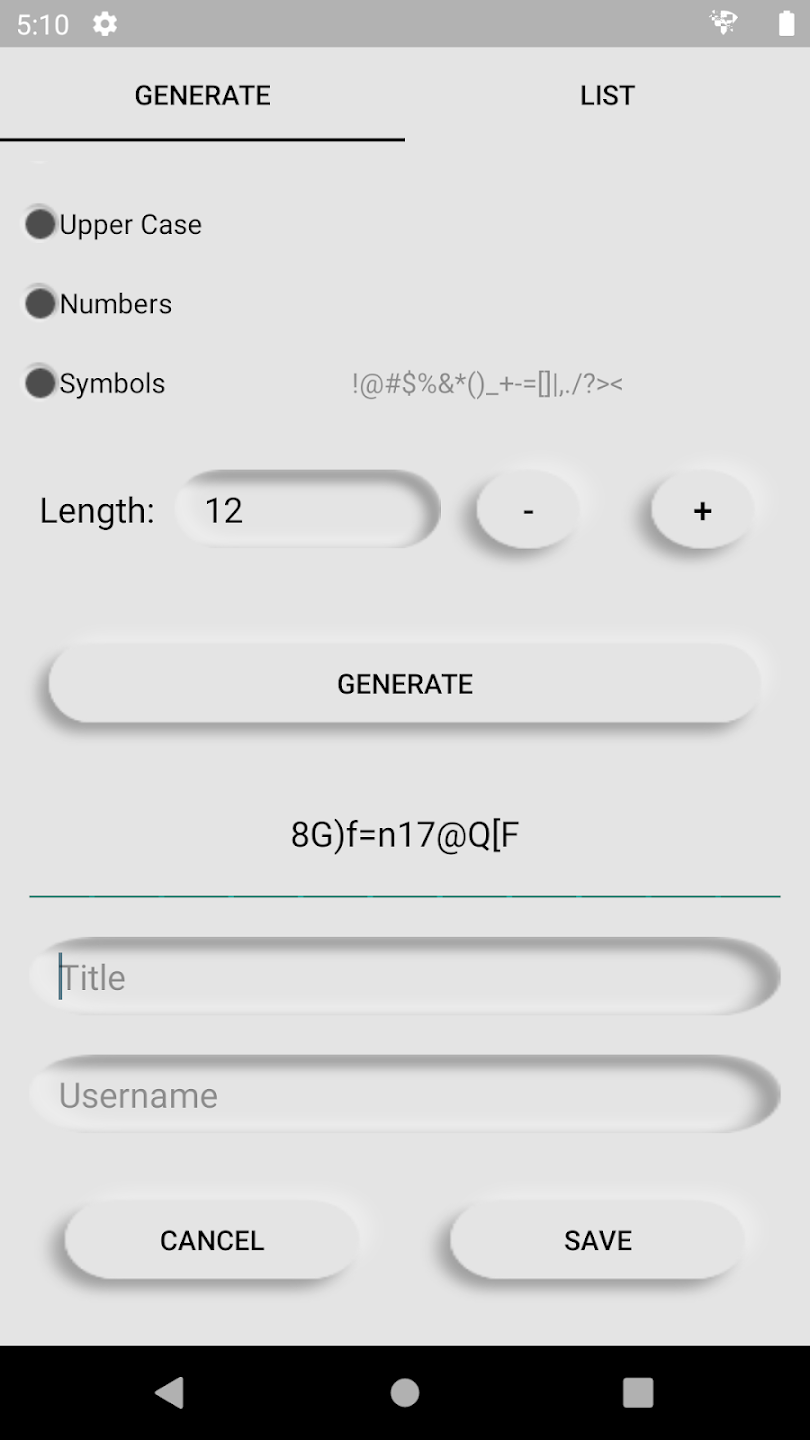The image size is (810, 1440).
Task: Toggle the Numbers option
Action: coord(99,303)
